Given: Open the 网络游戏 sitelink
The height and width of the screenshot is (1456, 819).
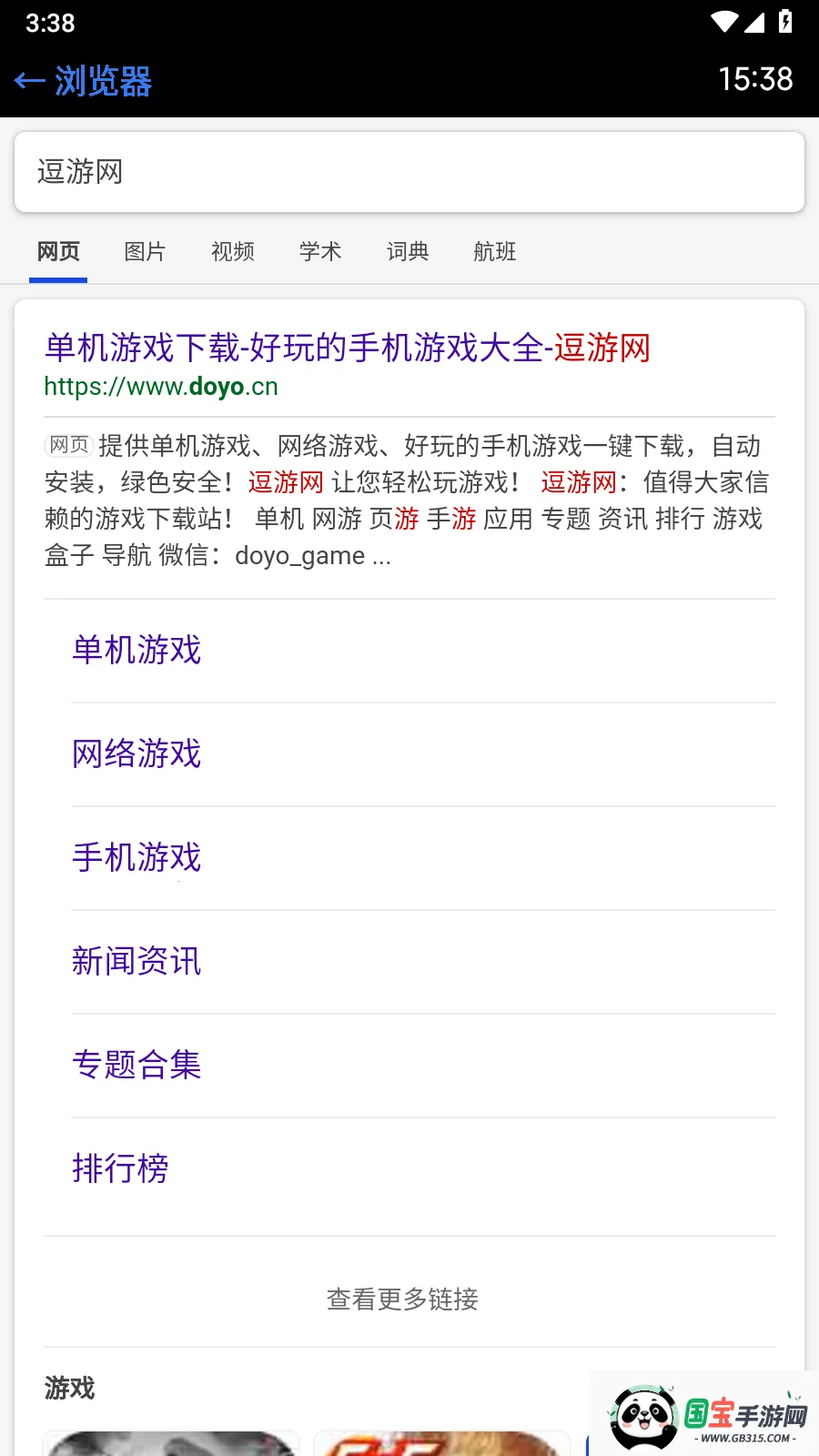Looking at the screenshot, I should 136,754.
